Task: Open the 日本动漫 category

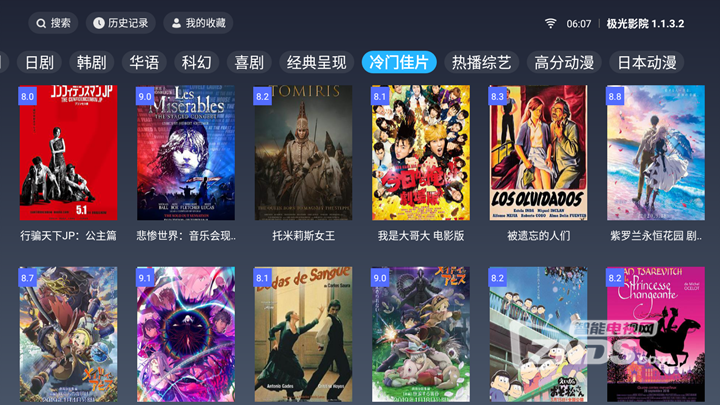Action: (646, 62)
